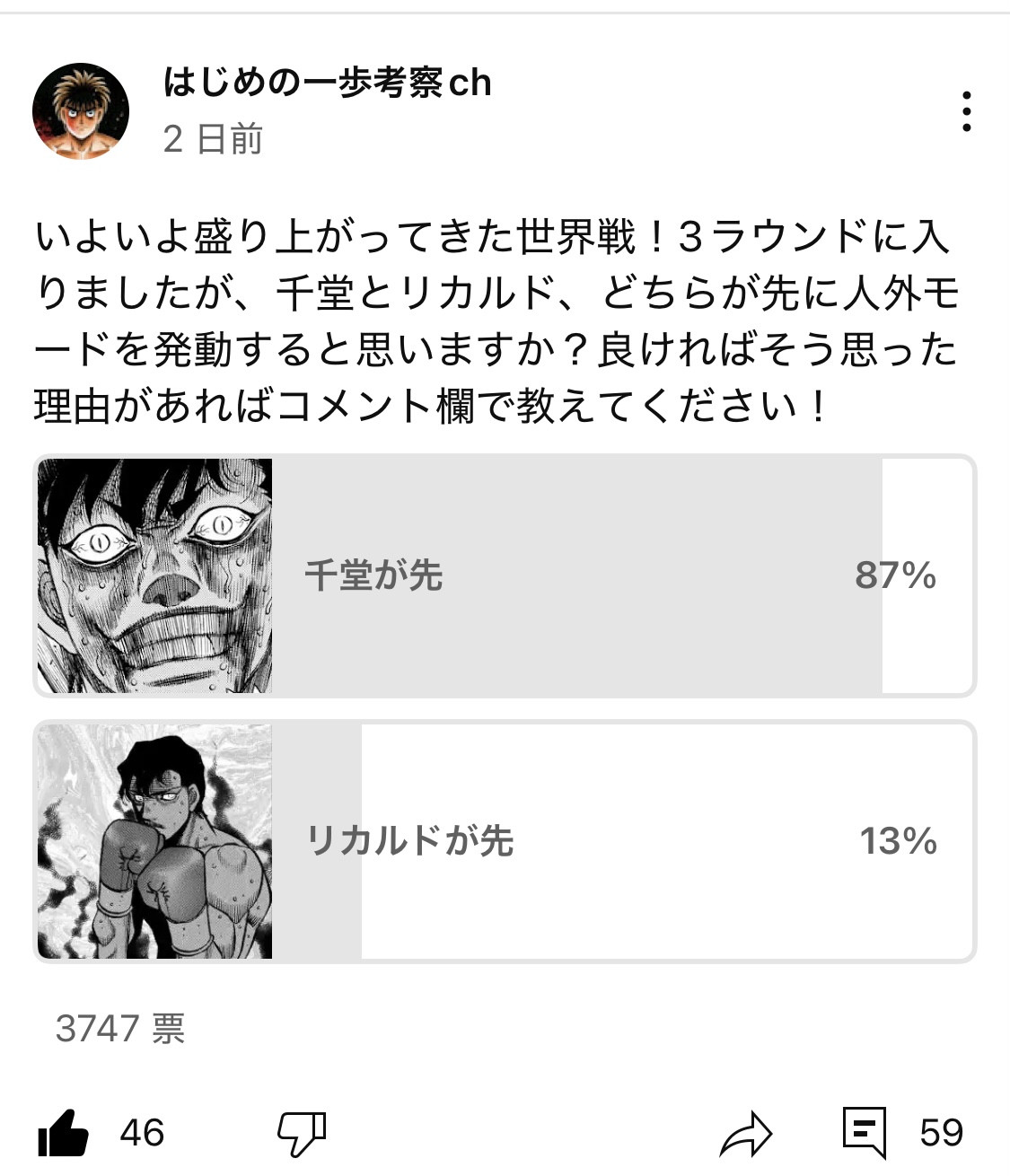Open はじめの一歩考察ch channel avatar

pos(81,111)
